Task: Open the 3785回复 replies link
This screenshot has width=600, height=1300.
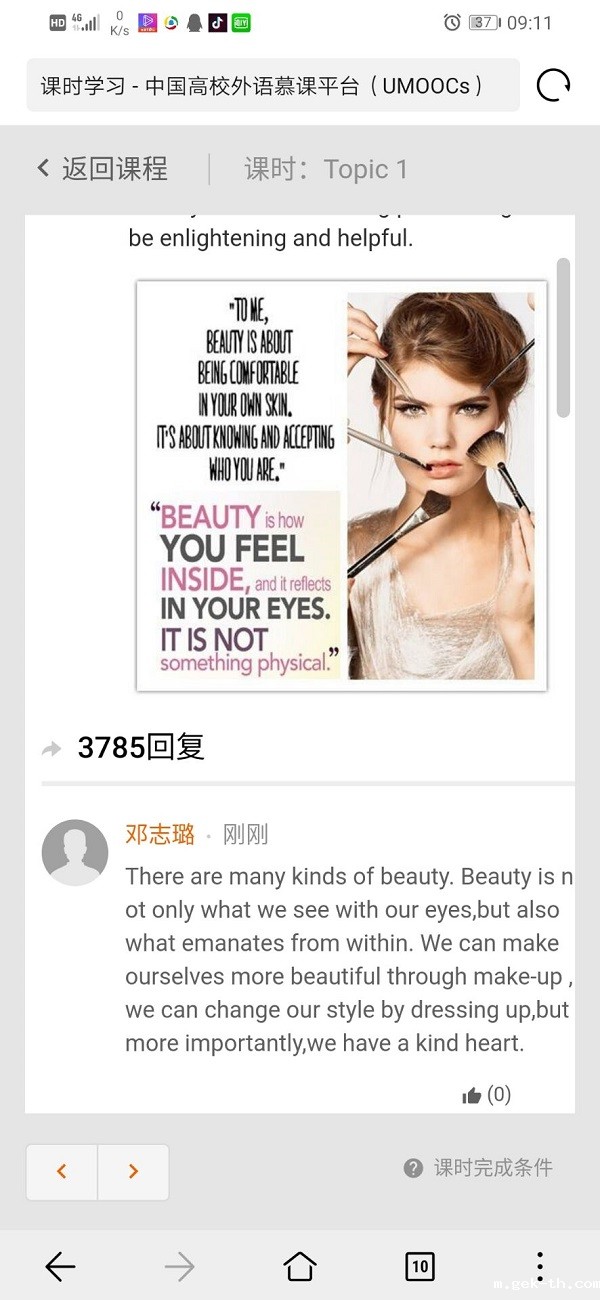Action: point(140,746)
